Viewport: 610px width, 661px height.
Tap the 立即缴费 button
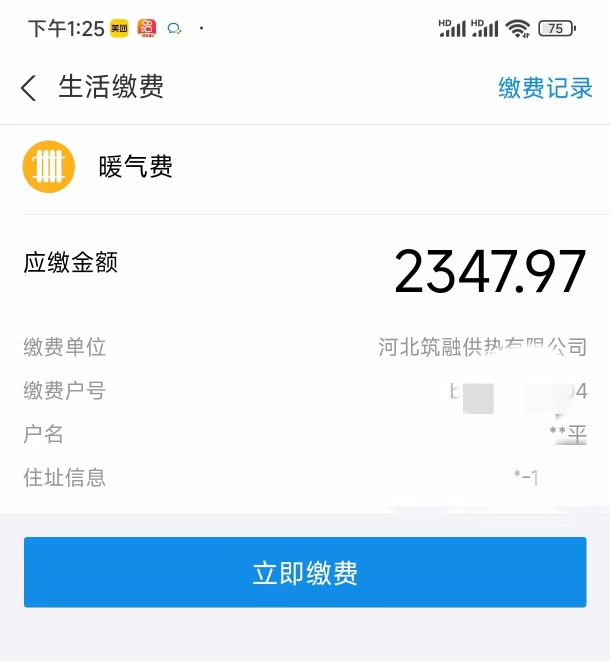point(305,573)
